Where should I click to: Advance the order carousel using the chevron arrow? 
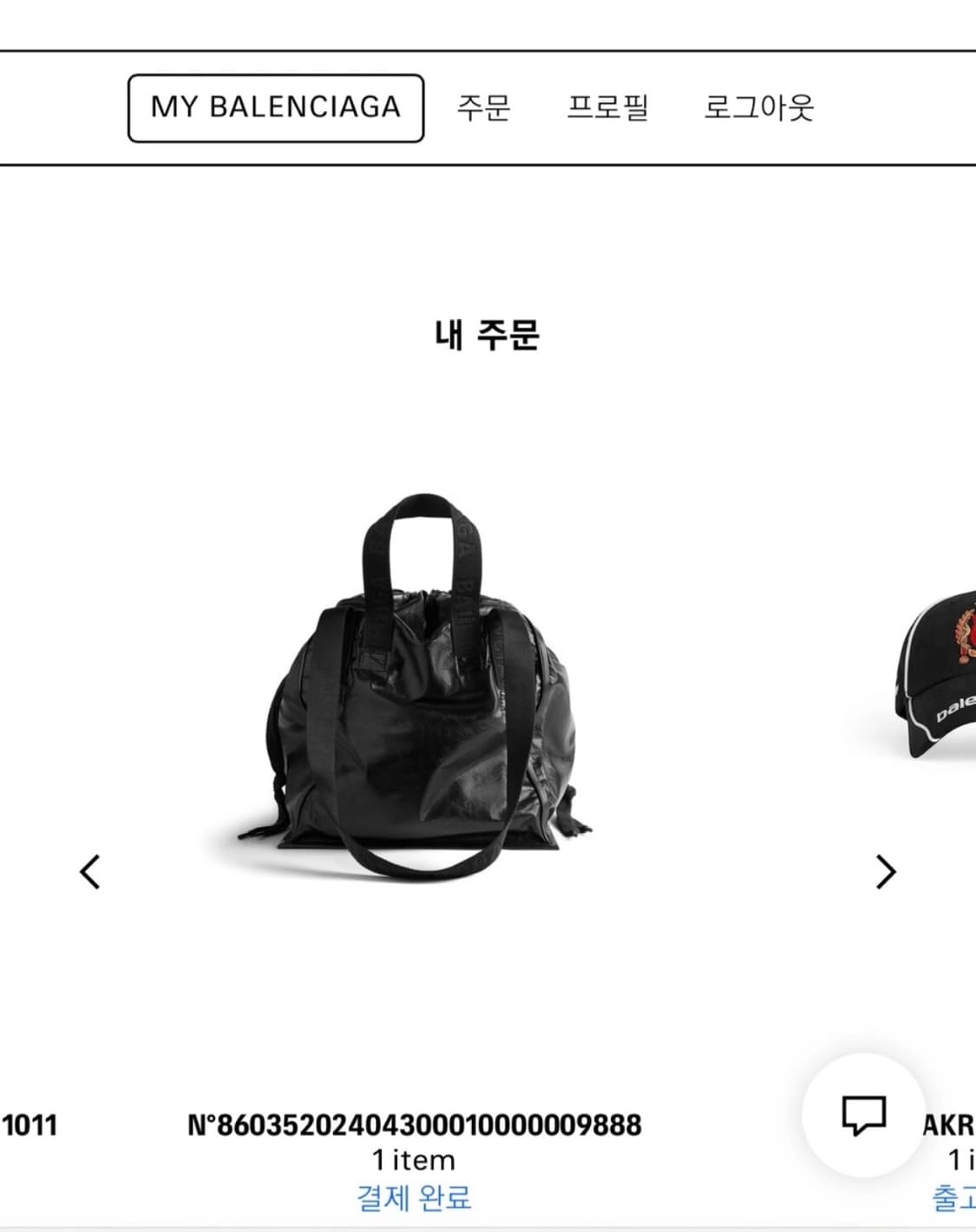pyautogui.click(x=883, y=869)
